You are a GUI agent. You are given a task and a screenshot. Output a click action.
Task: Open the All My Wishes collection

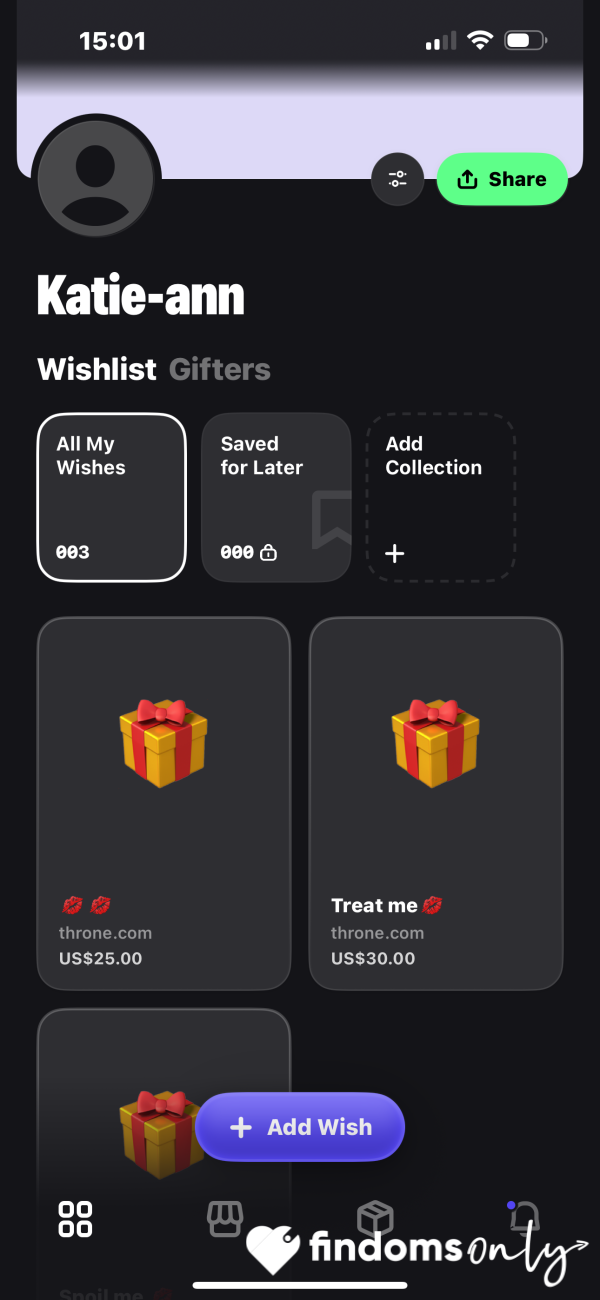pyautogui.click(x=112, y=497)
